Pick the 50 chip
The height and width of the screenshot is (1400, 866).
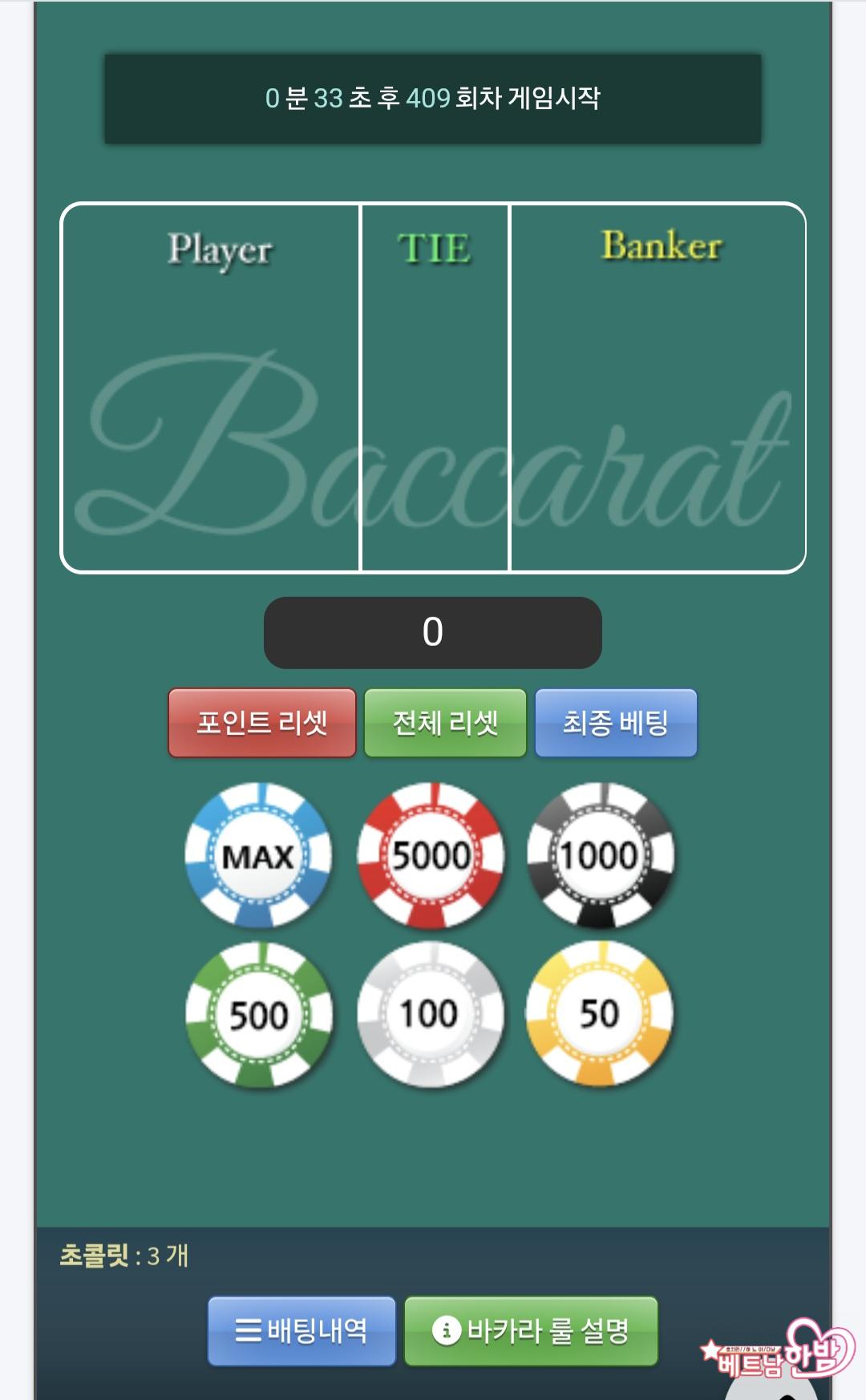click(599, 1015)
